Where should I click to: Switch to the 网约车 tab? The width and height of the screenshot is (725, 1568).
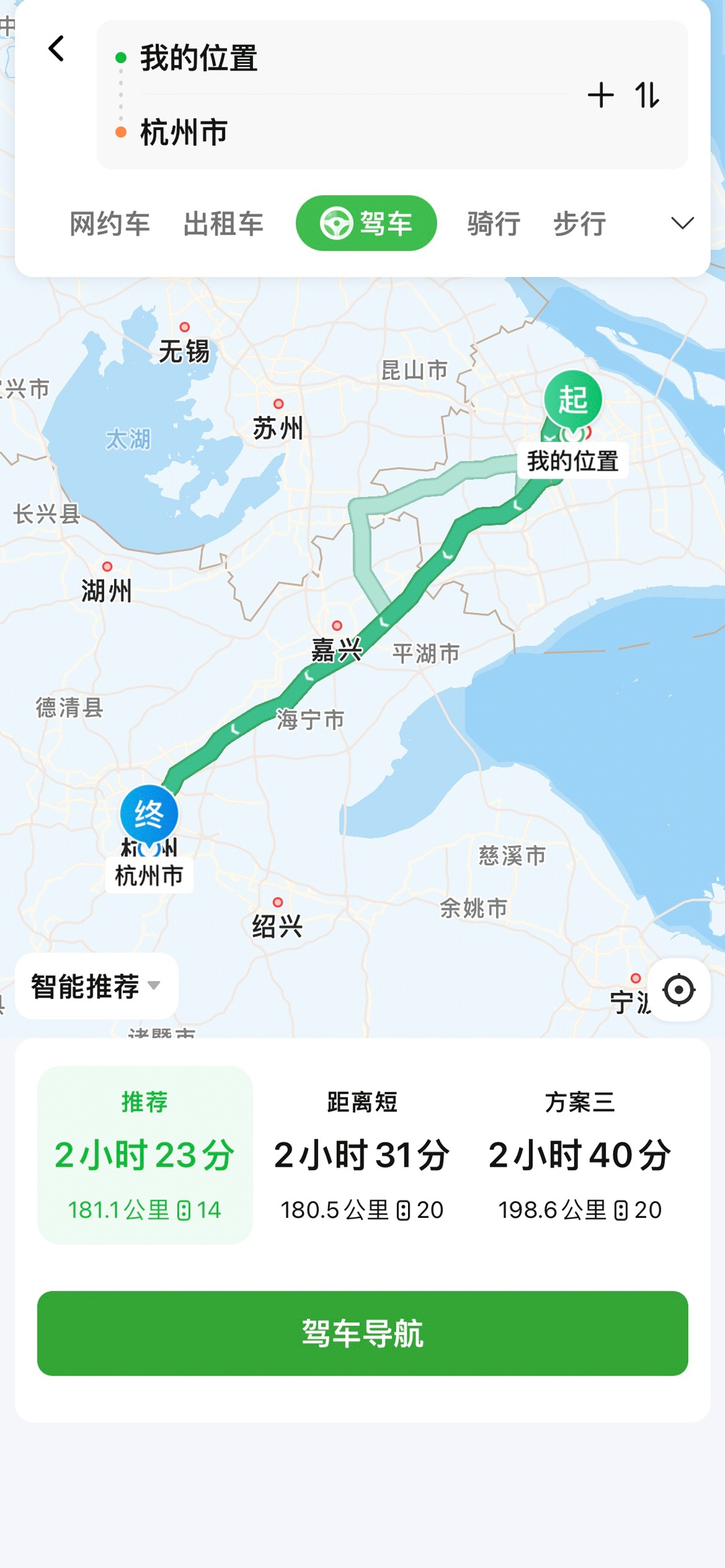pos(109,223)
